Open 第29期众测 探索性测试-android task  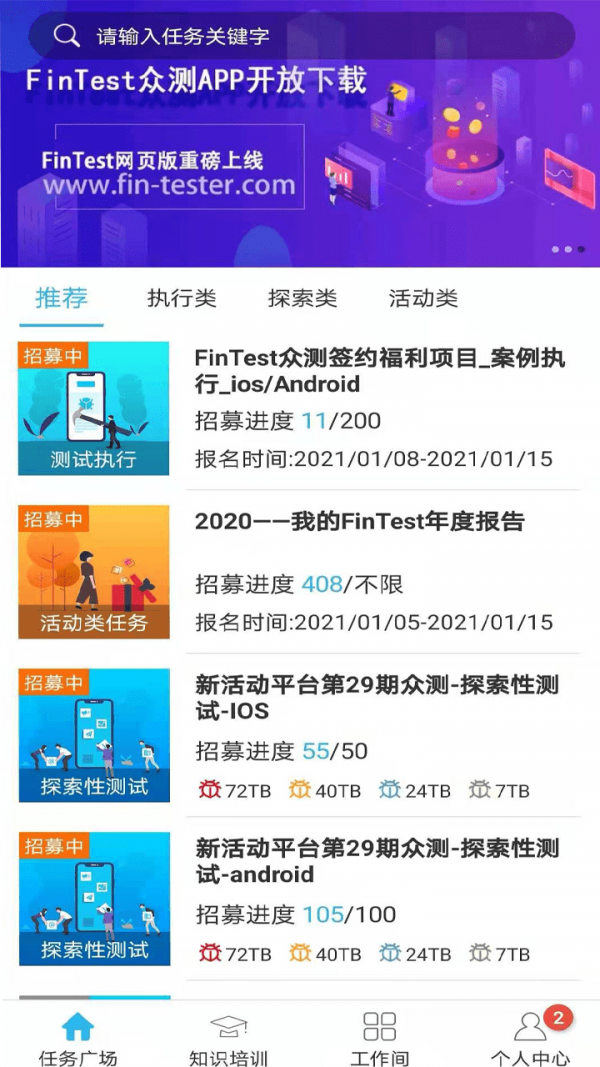[x=376, y=861]
